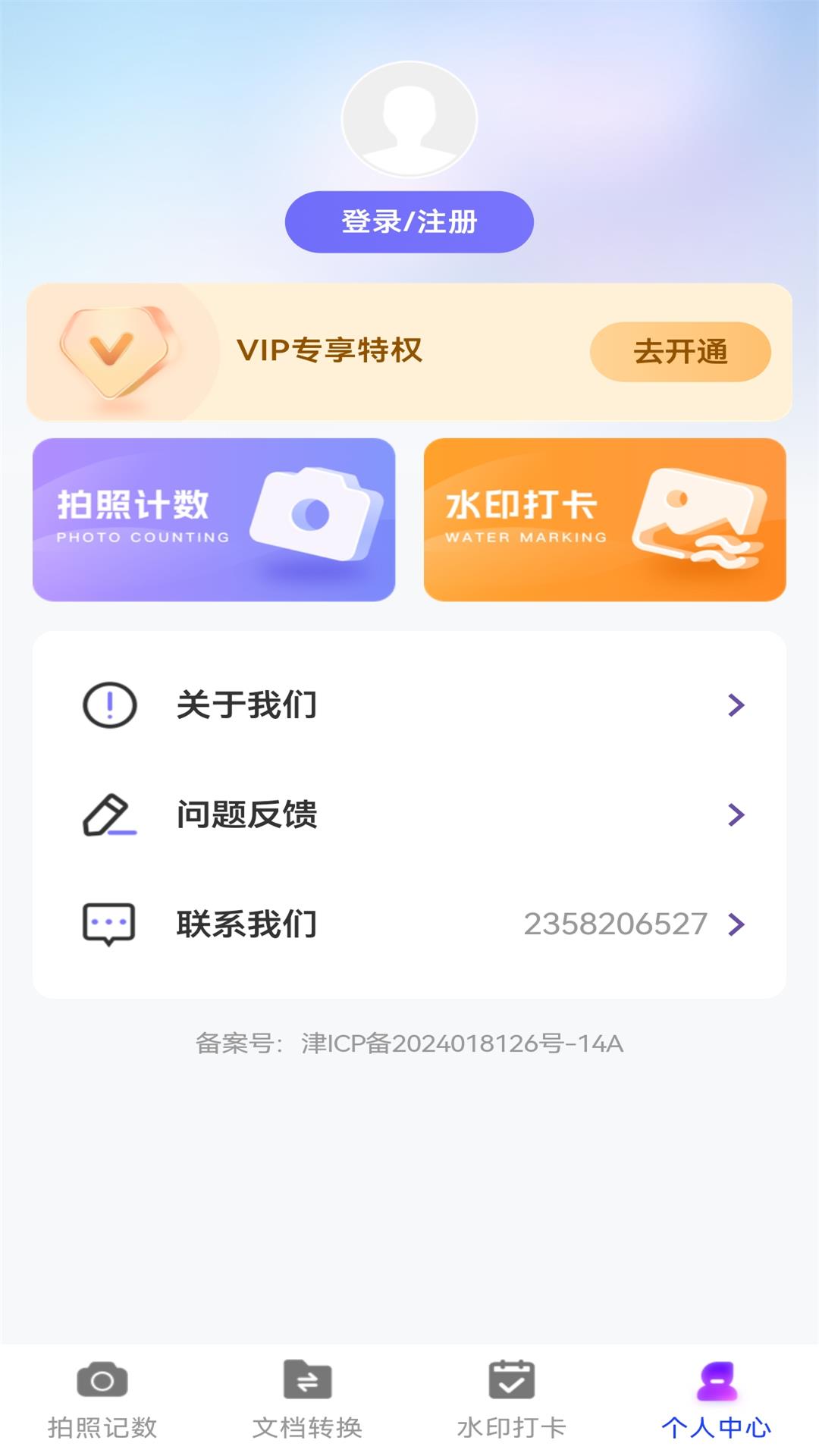Tap the default profile avatar
The width and height of the screenshot is (819, 1456).
click(x=409, y=120)
